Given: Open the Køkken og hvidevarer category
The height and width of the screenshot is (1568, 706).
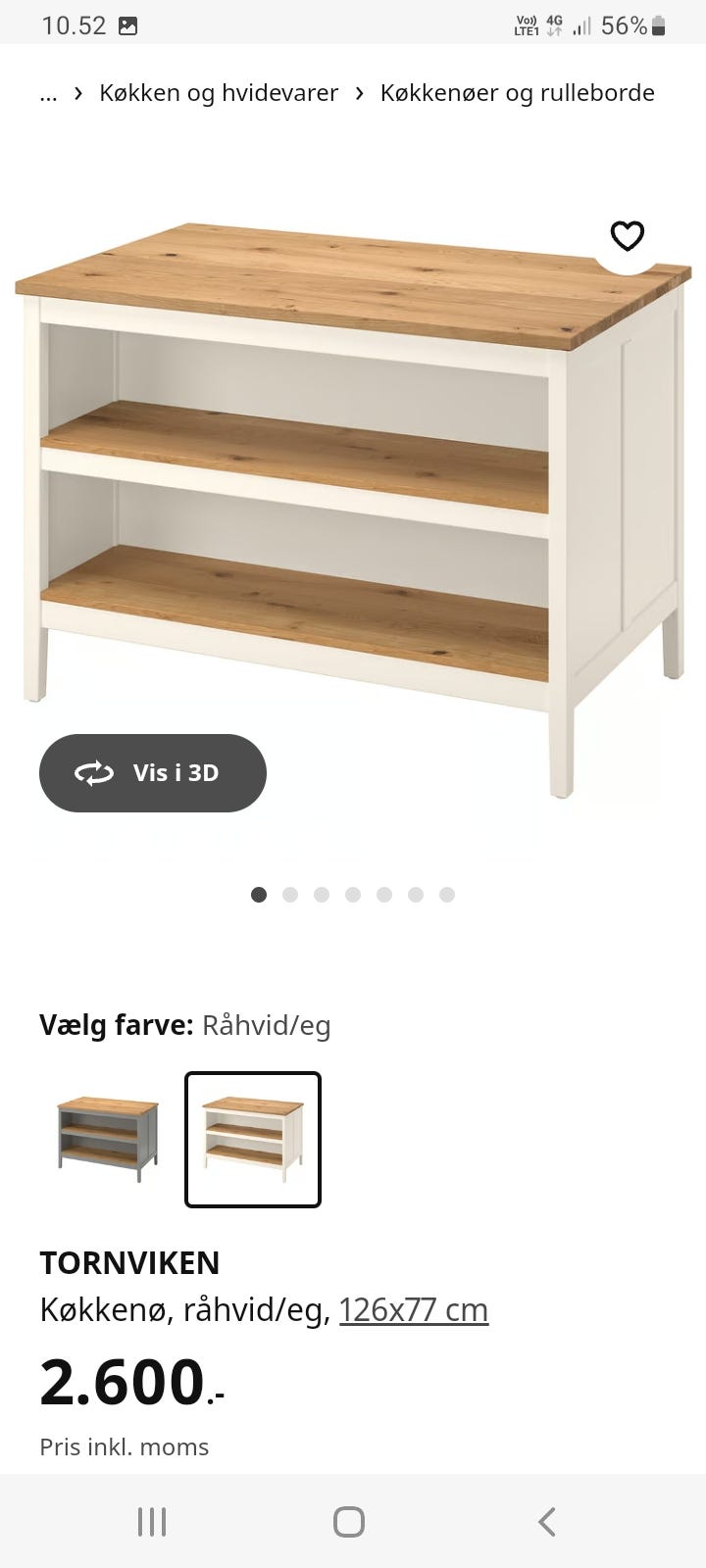Looking at the screenshot, I should [x=218, y=92].
